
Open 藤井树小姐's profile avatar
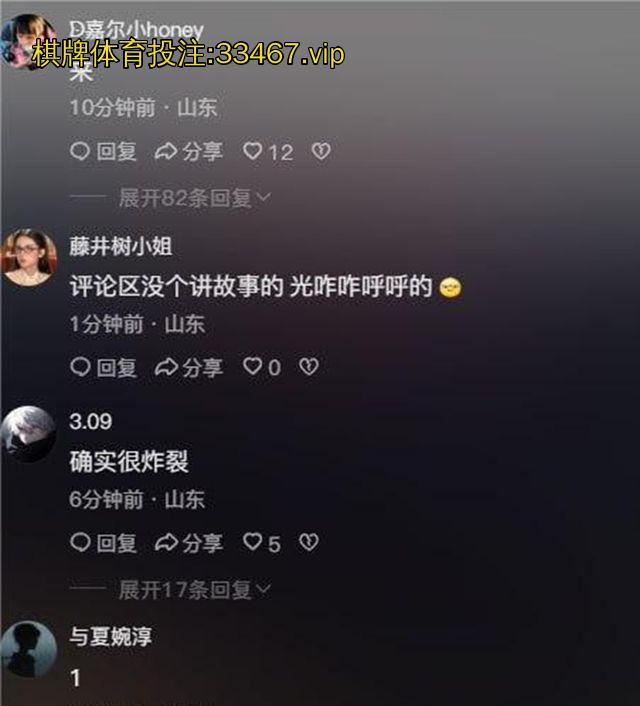click(28, 256)
